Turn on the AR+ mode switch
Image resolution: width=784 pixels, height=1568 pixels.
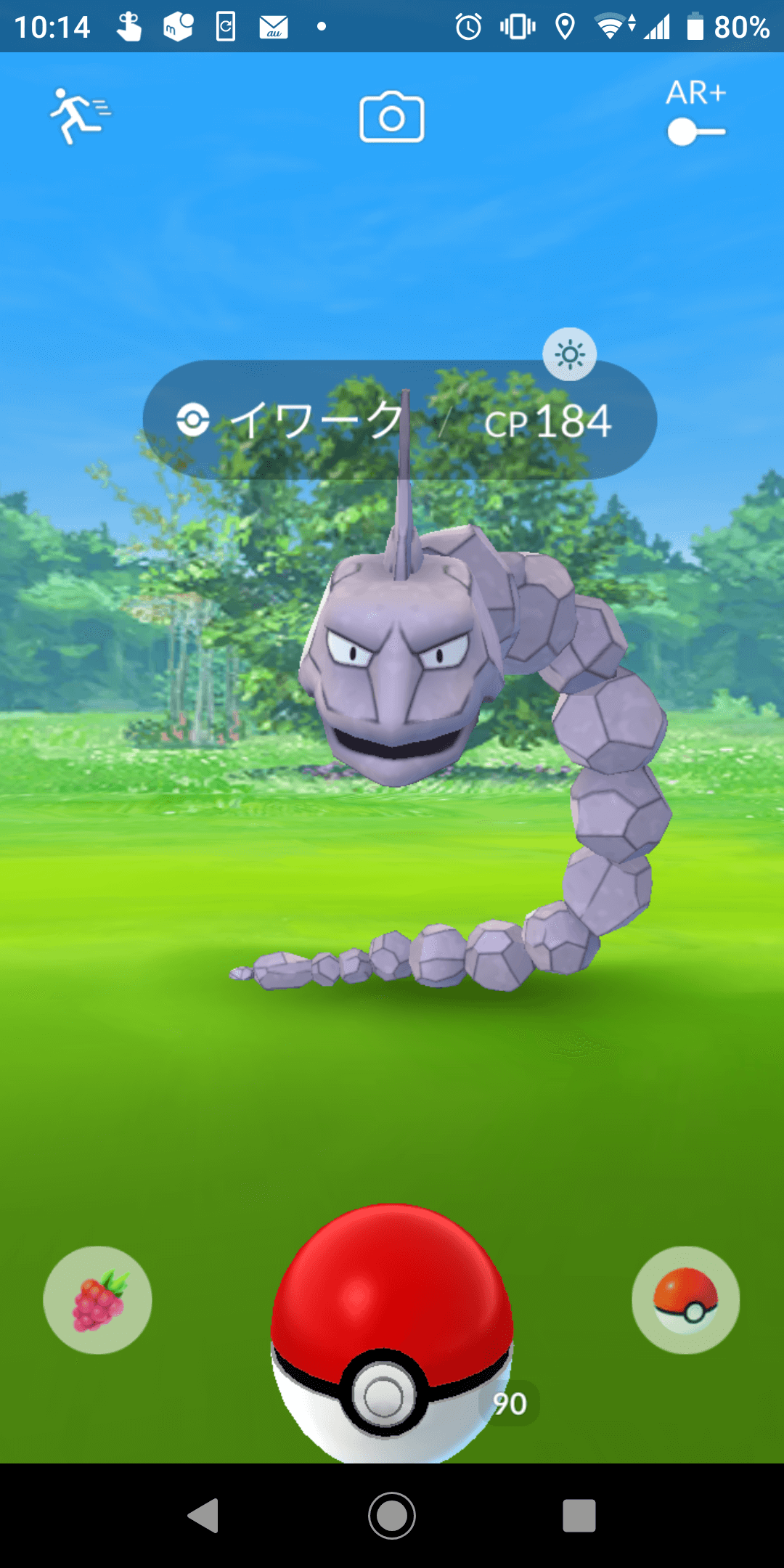tap(695, 132)
